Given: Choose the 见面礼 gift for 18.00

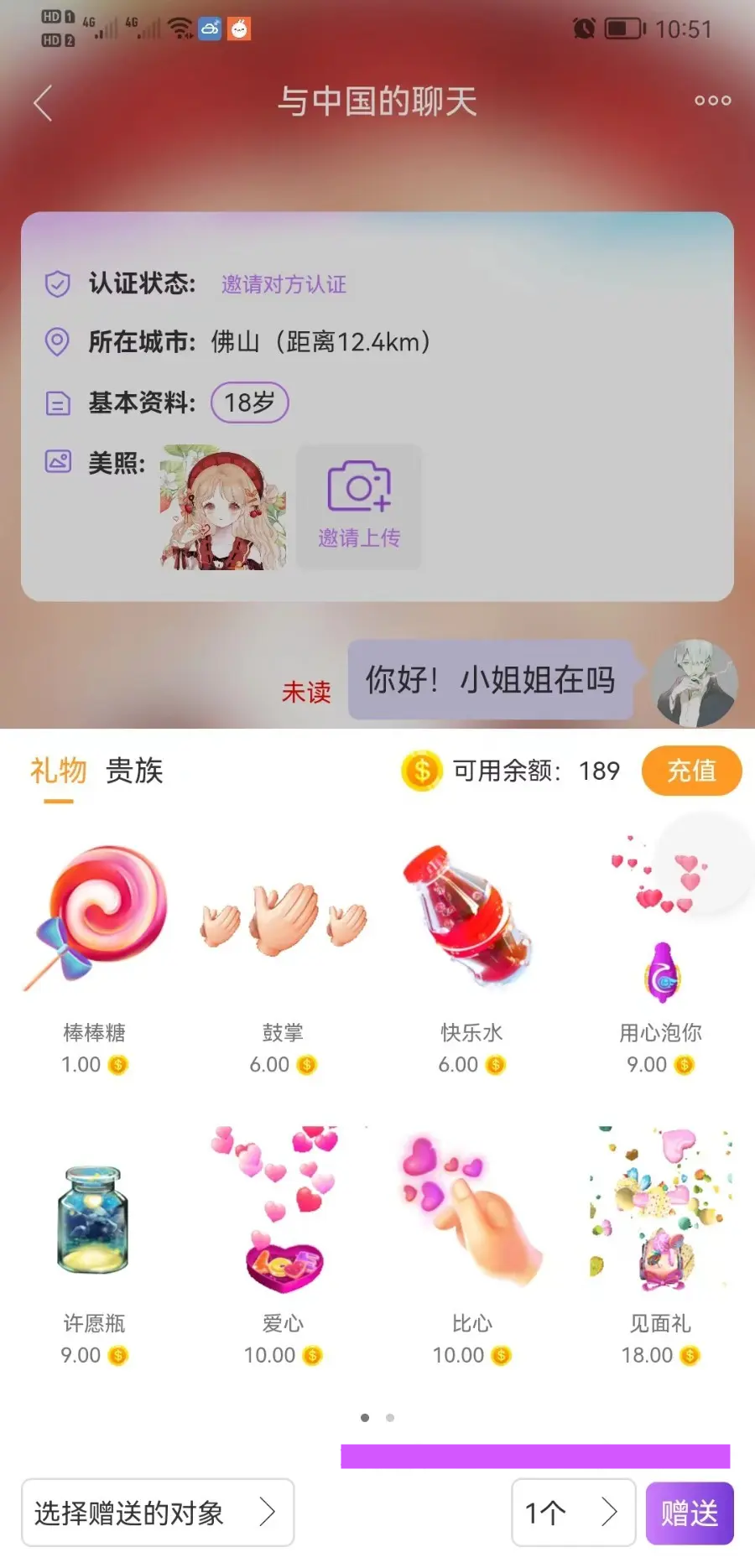Looking at the screenshot, I should pyautogui.click(x=661, y=1245).
